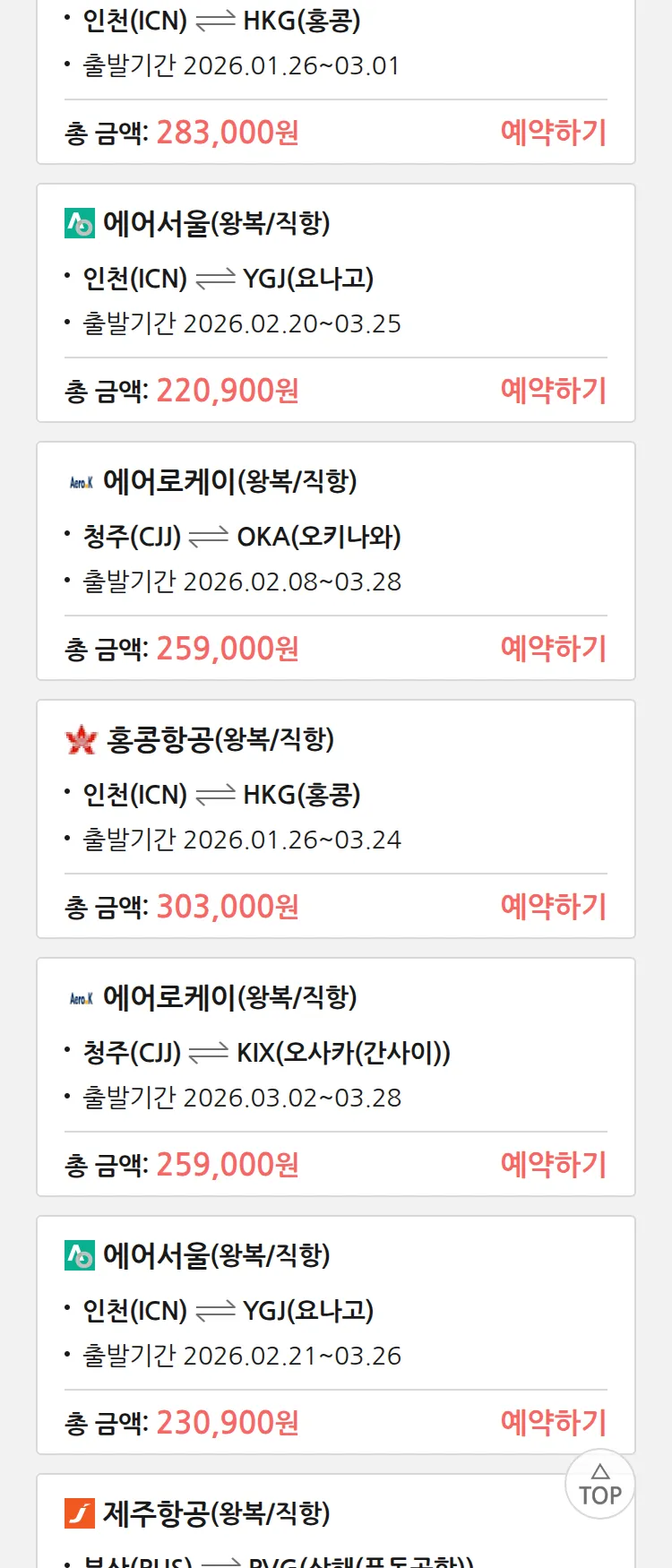Jump back up with the TOP button
This screenshot has height=1568, width=672.
[599, 1485]
